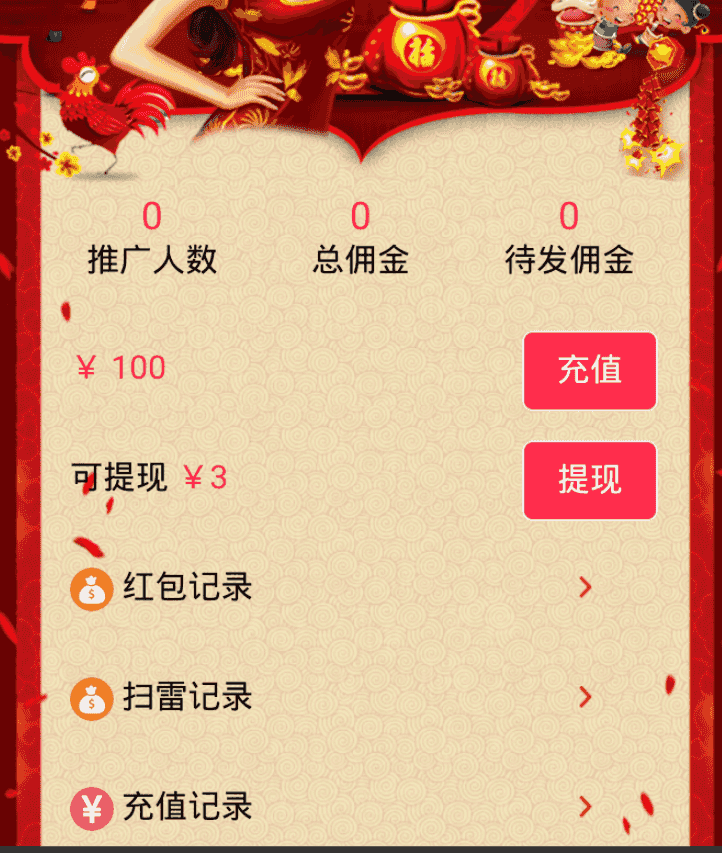Tap the 充值 recharge button

pyautogui.click(x=589, y=371)
